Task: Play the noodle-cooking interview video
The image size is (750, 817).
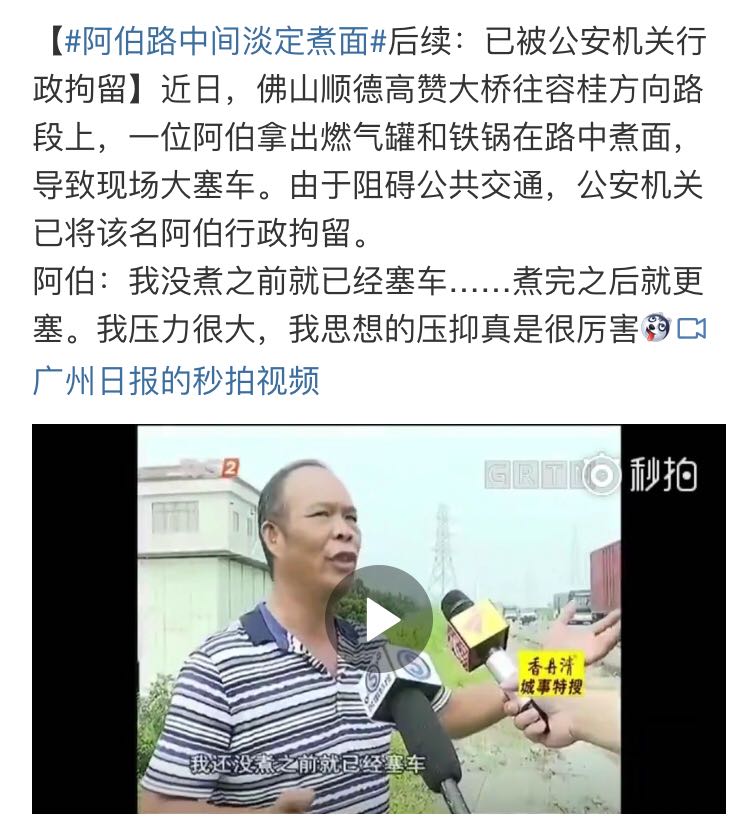Action: point(379,619)
